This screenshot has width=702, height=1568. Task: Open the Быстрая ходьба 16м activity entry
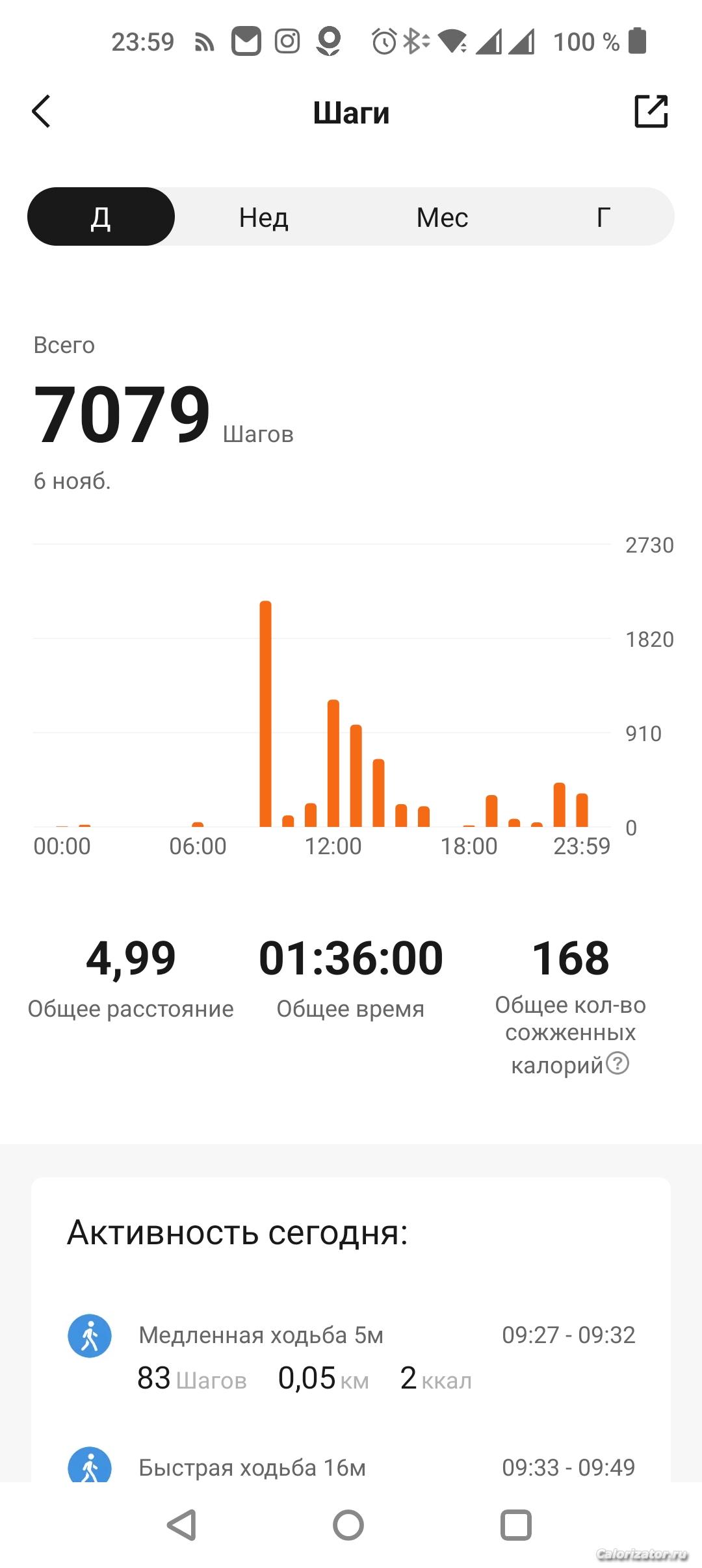coord(351,1467)
